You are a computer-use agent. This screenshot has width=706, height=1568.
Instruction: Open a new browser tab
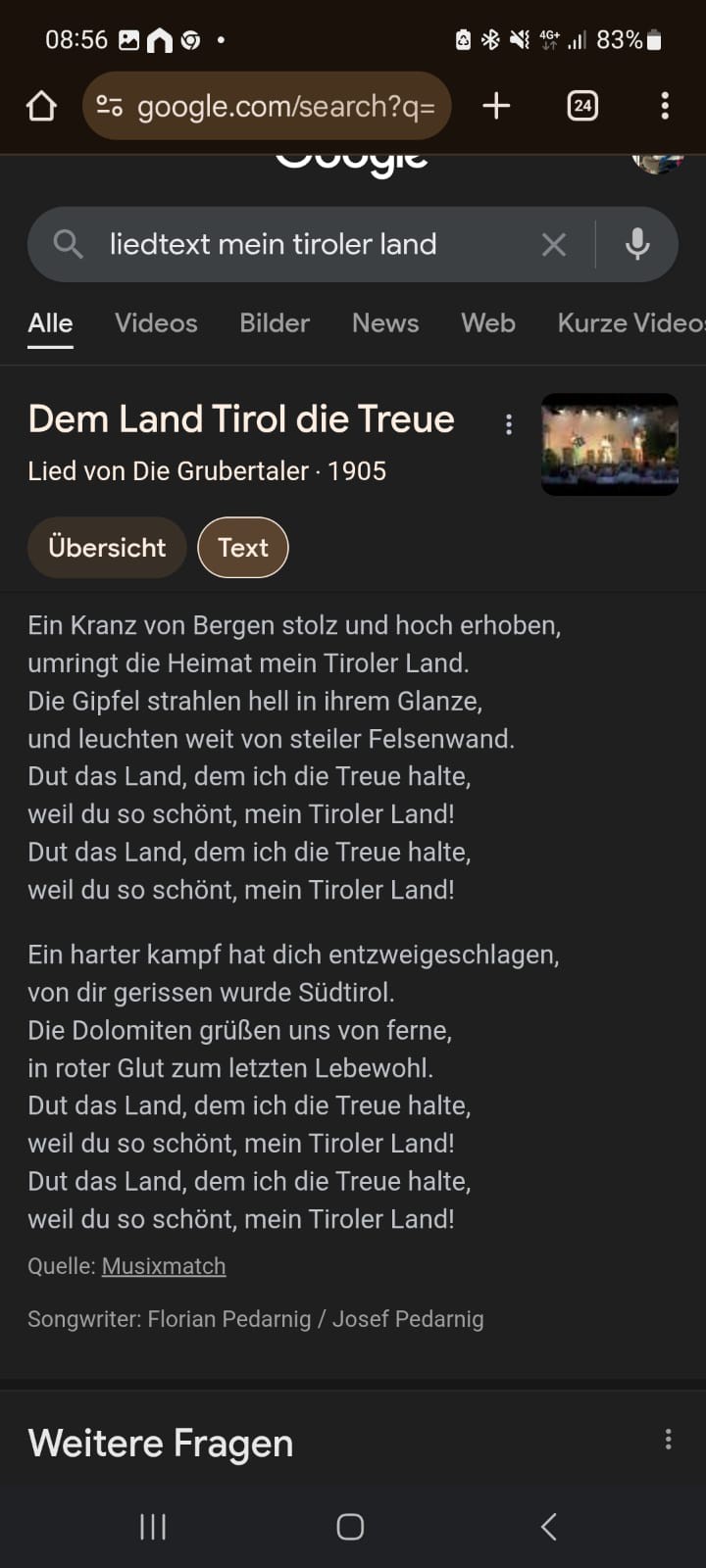497,106
